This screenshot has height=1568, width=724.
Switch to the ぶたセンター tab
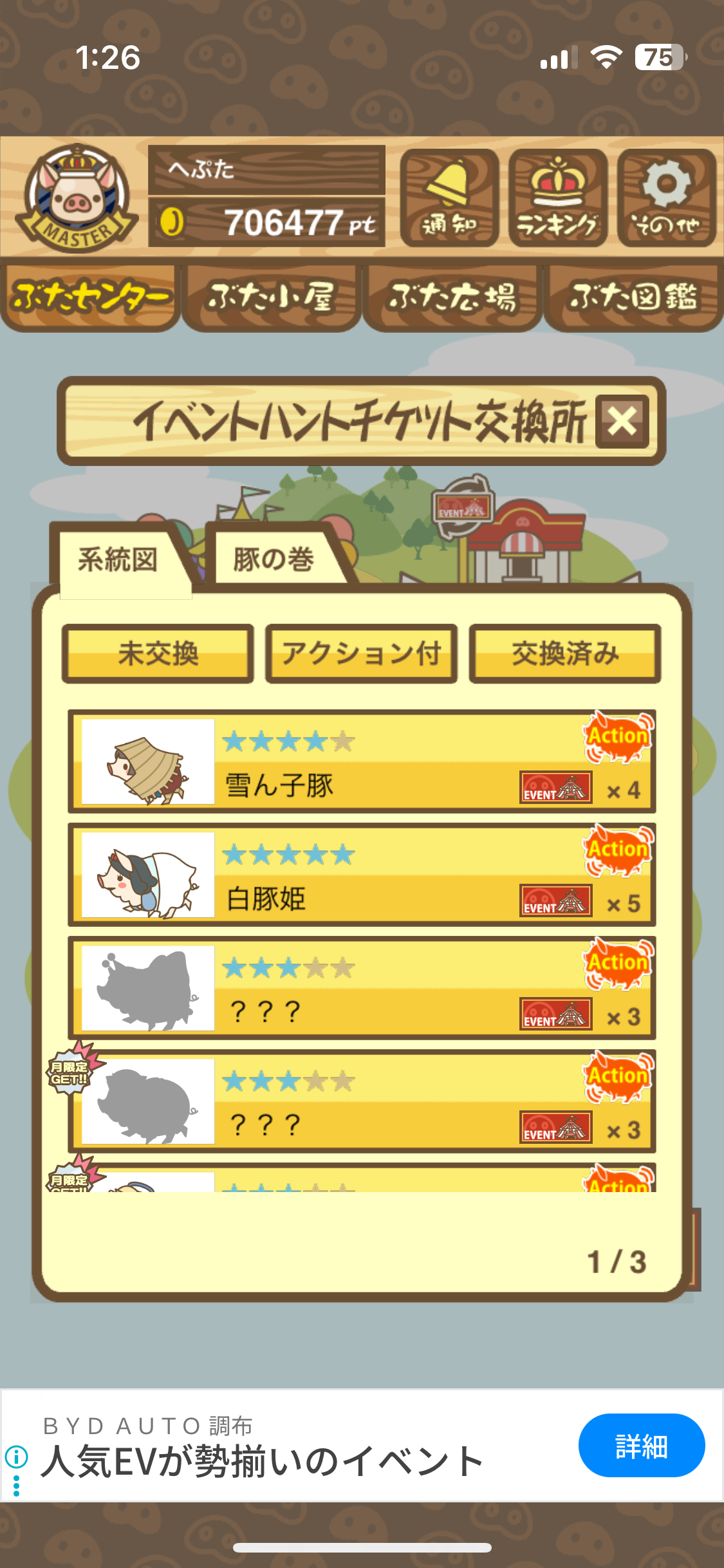tap(91, 298)
